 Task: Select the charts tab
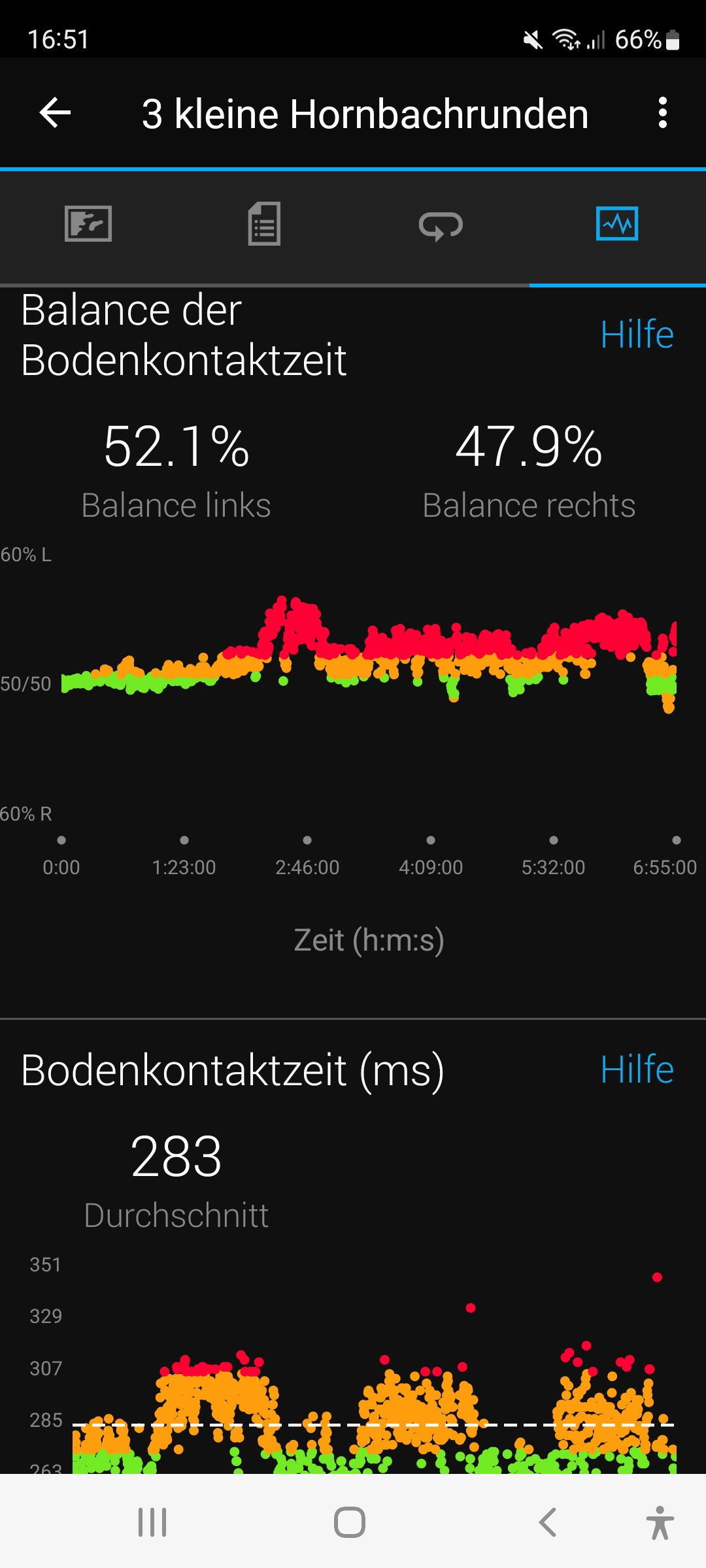pyautogui.click(x=617, y=224)
